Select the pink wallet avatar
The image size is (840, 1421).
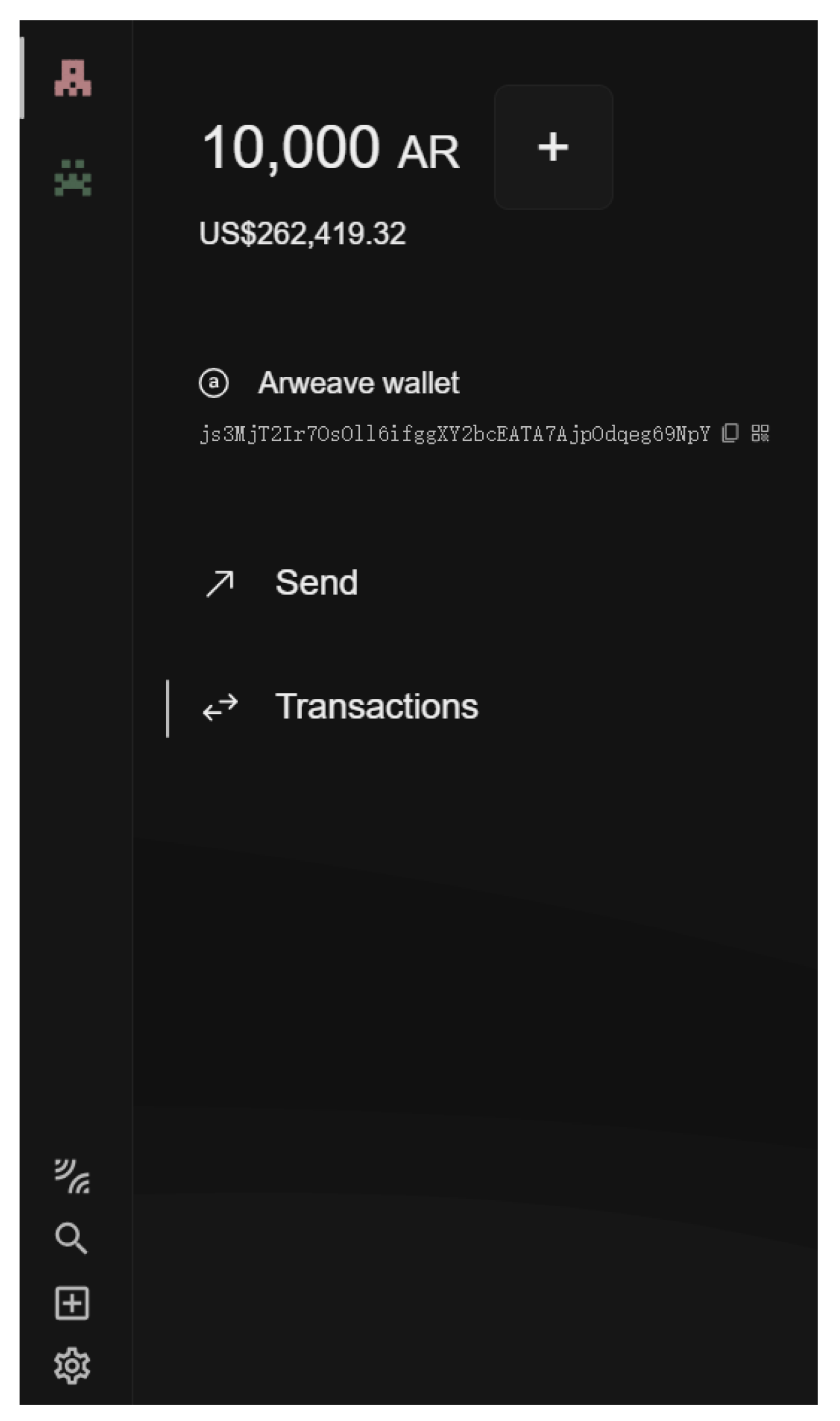(72, 78)
